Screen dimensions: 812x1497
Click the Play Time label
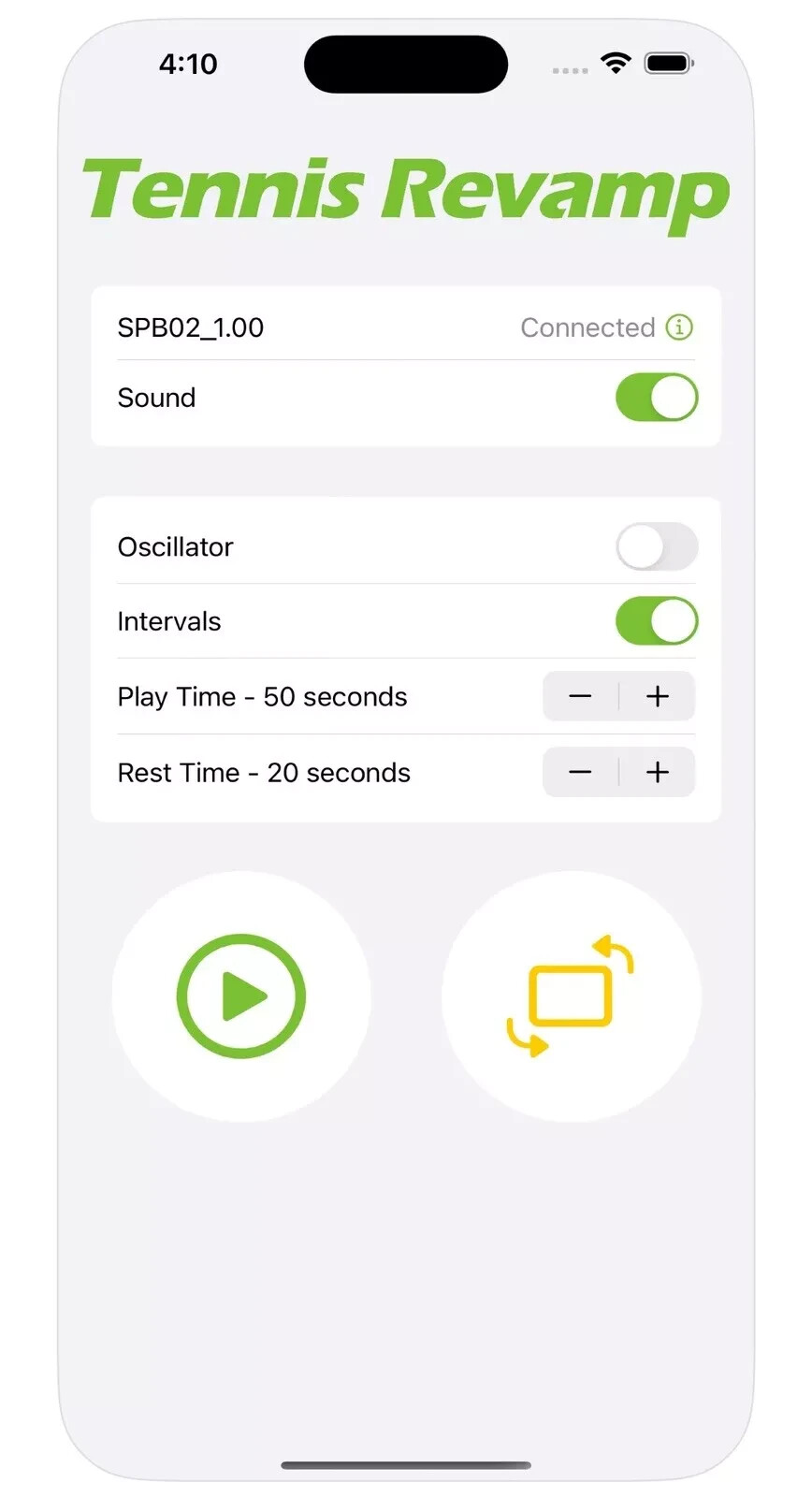pyautogui.click(x=262, y=696)
